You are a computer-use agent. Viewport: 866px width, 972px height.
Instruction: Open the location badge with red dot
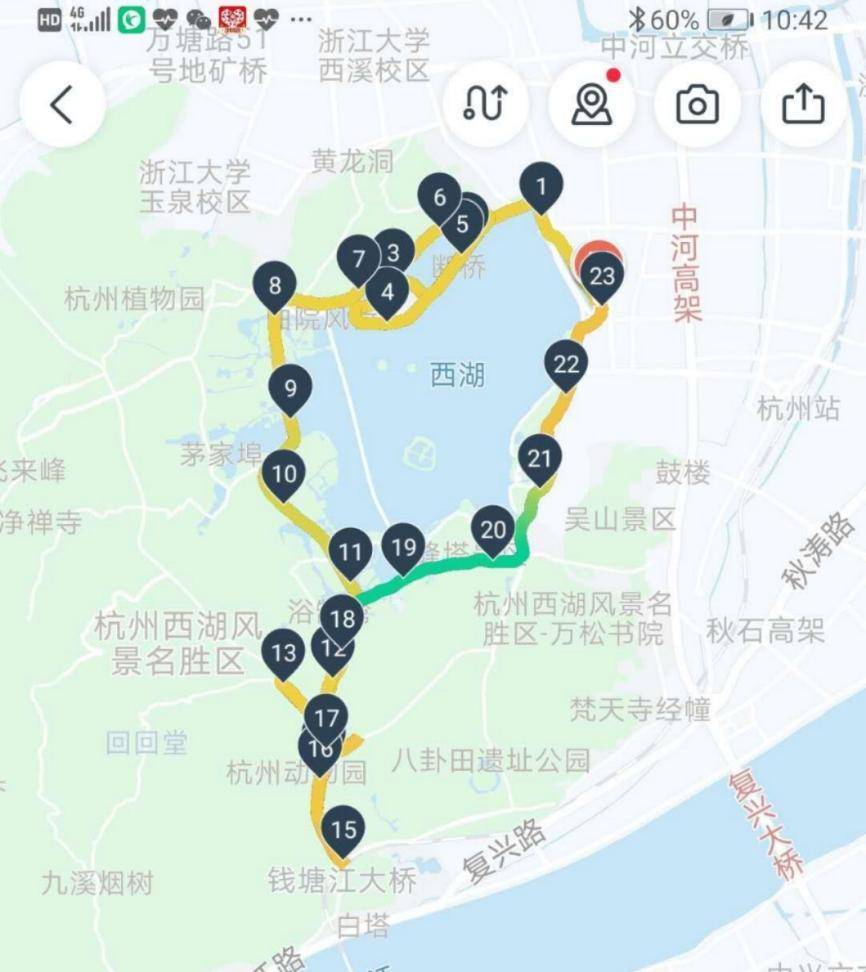592,104
